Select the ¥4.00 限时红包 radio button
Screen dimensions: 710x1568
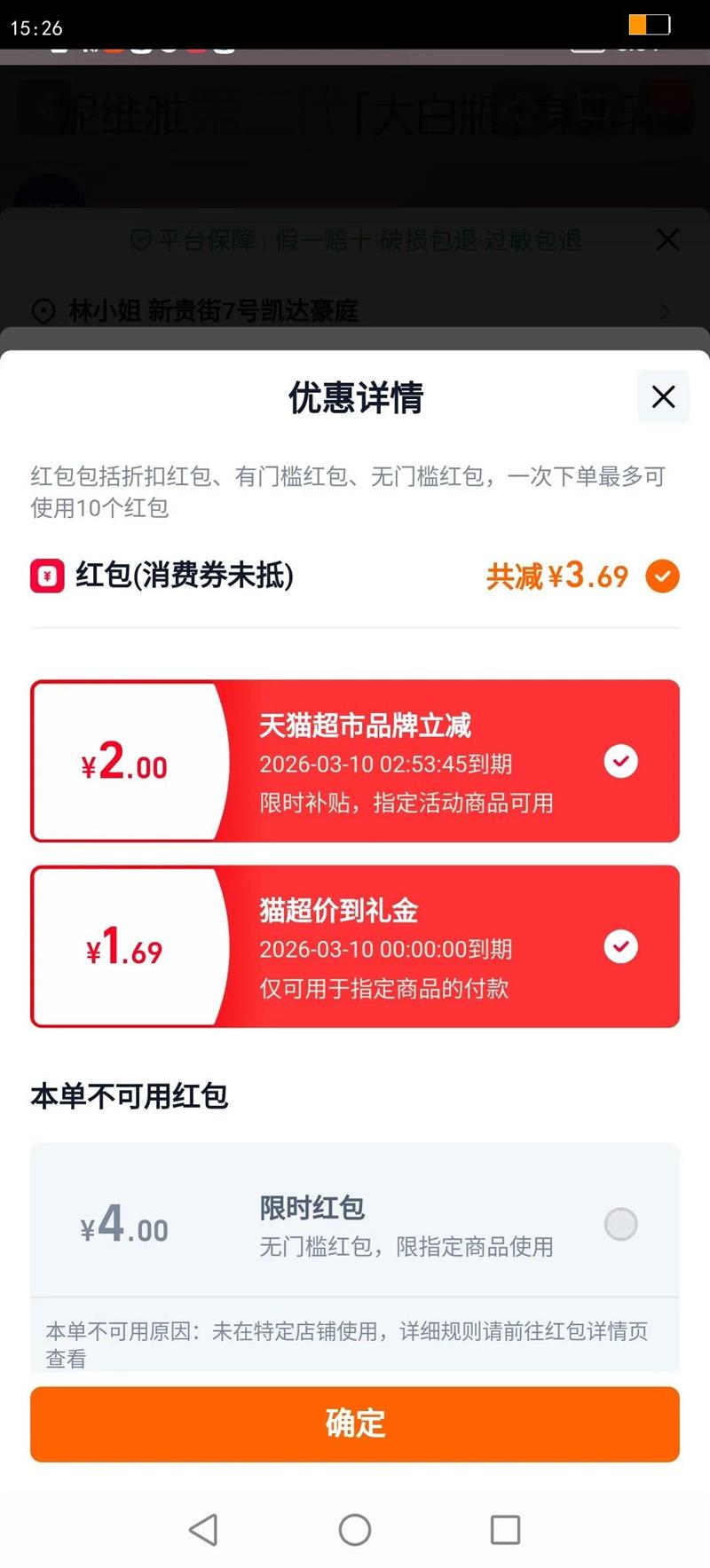620,1224
